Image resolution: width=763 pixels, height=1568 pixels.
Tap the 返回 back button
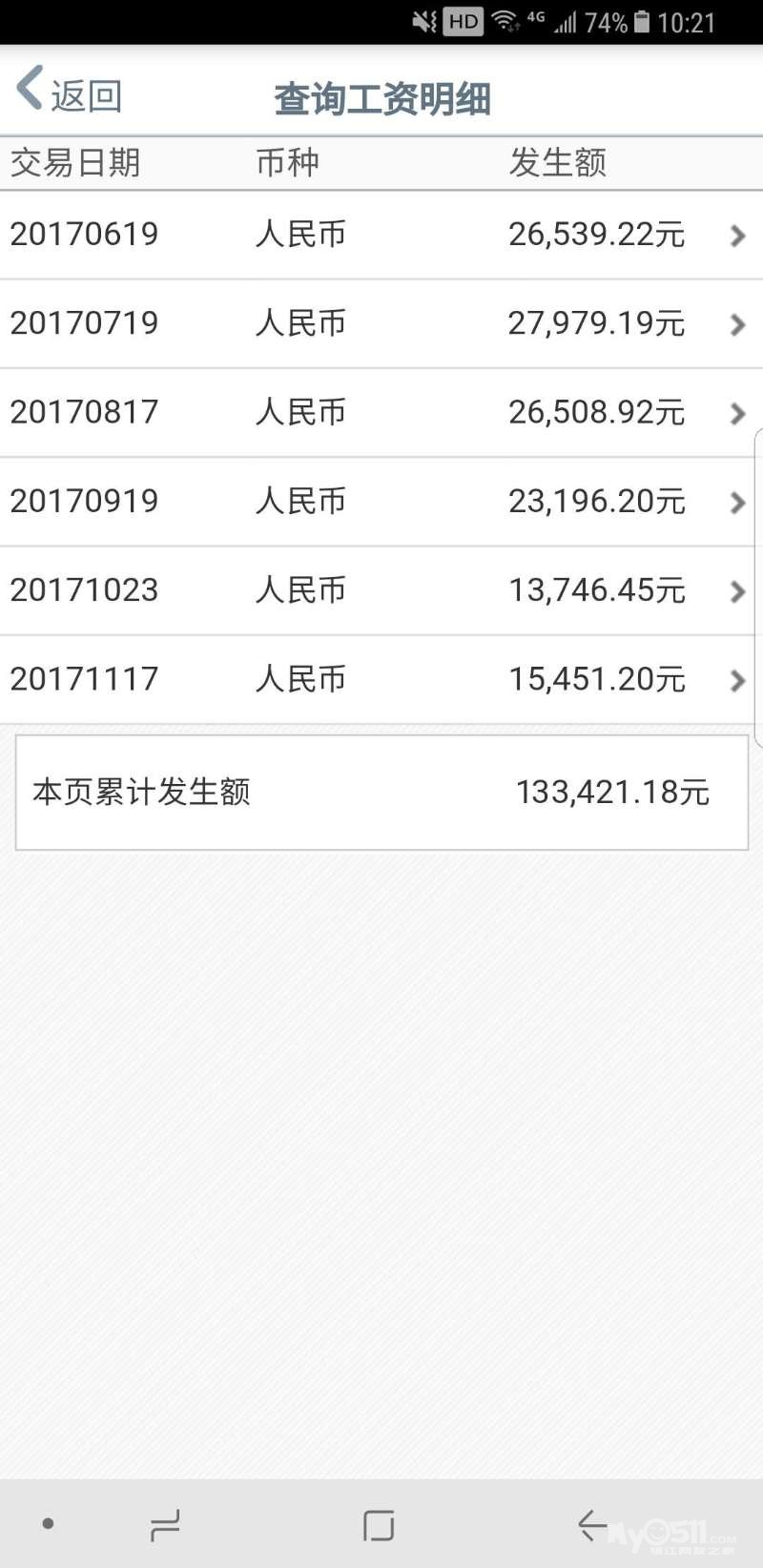(69, 93)
